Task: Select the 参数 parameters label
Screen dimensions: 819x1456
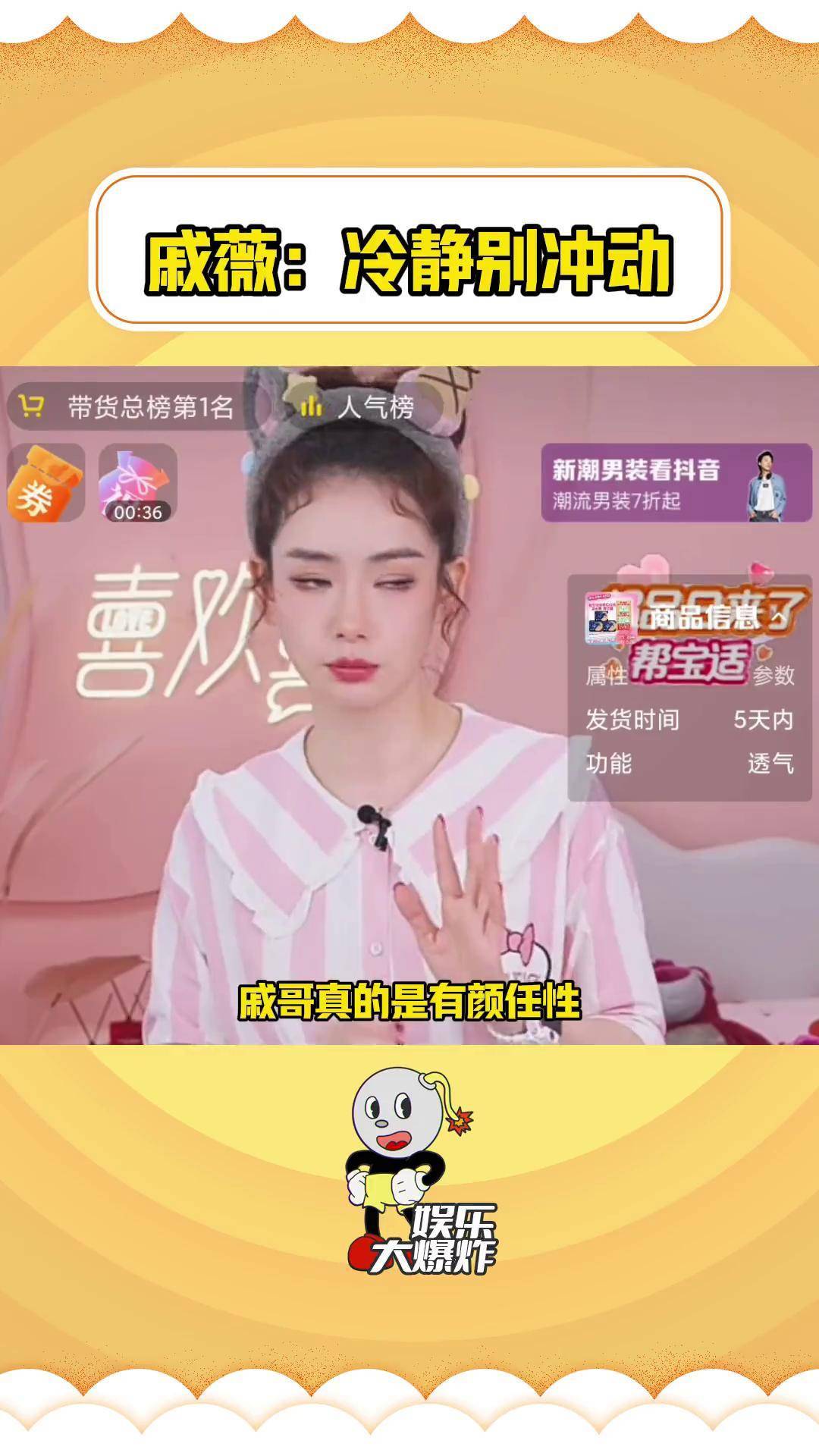Action: point(773,675)
